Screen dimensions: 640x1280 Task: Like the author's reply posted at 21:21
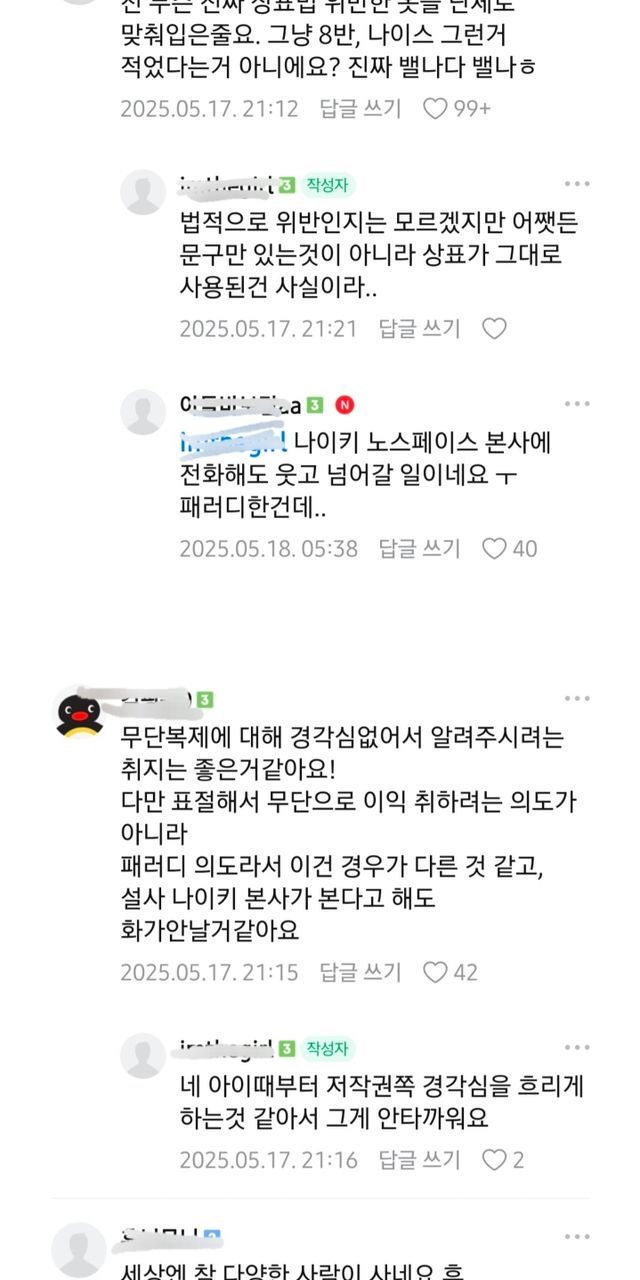click(494, 328)
